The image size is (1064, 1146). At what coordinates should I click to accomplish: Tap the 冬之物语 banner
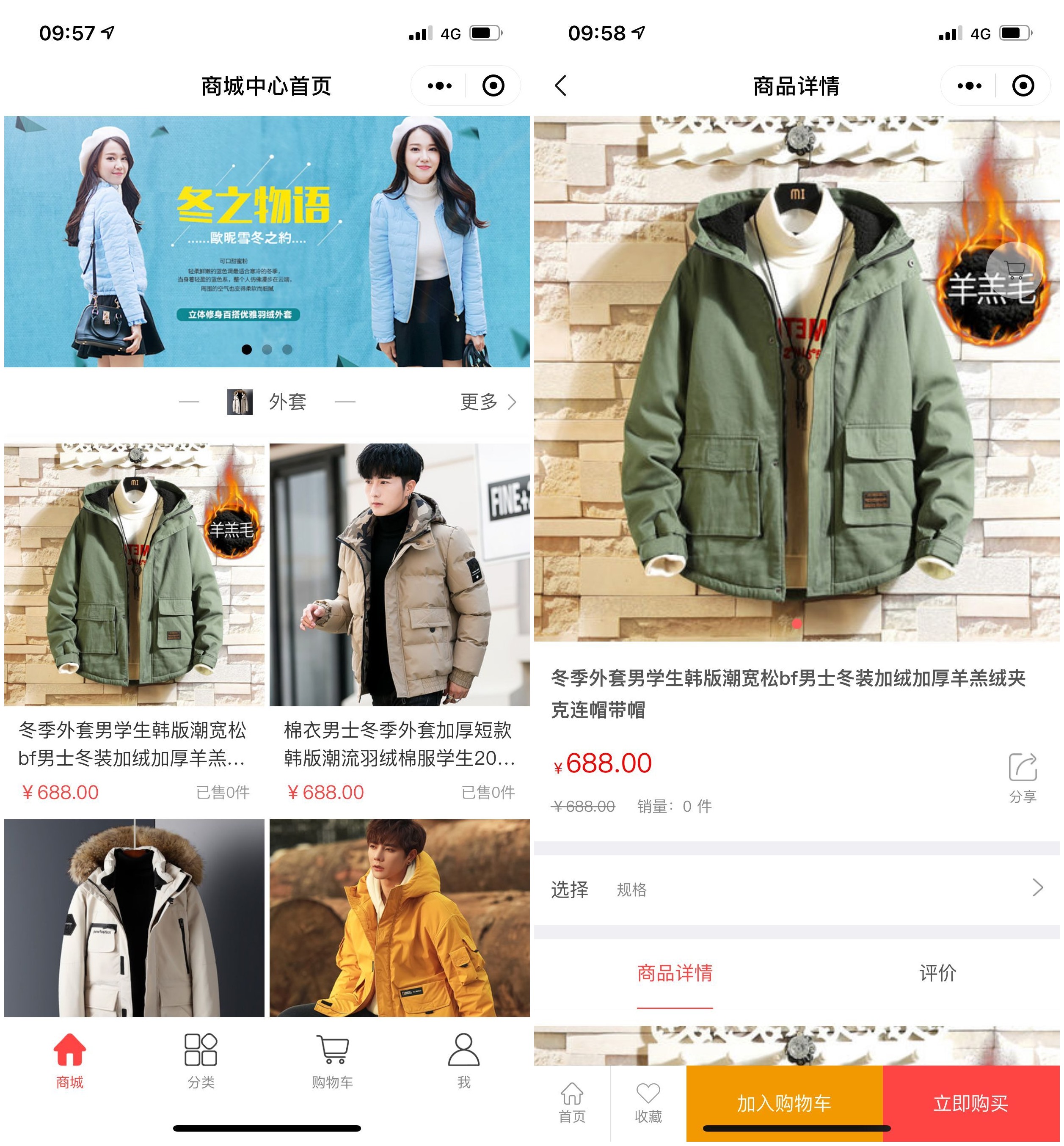(267, 242)
